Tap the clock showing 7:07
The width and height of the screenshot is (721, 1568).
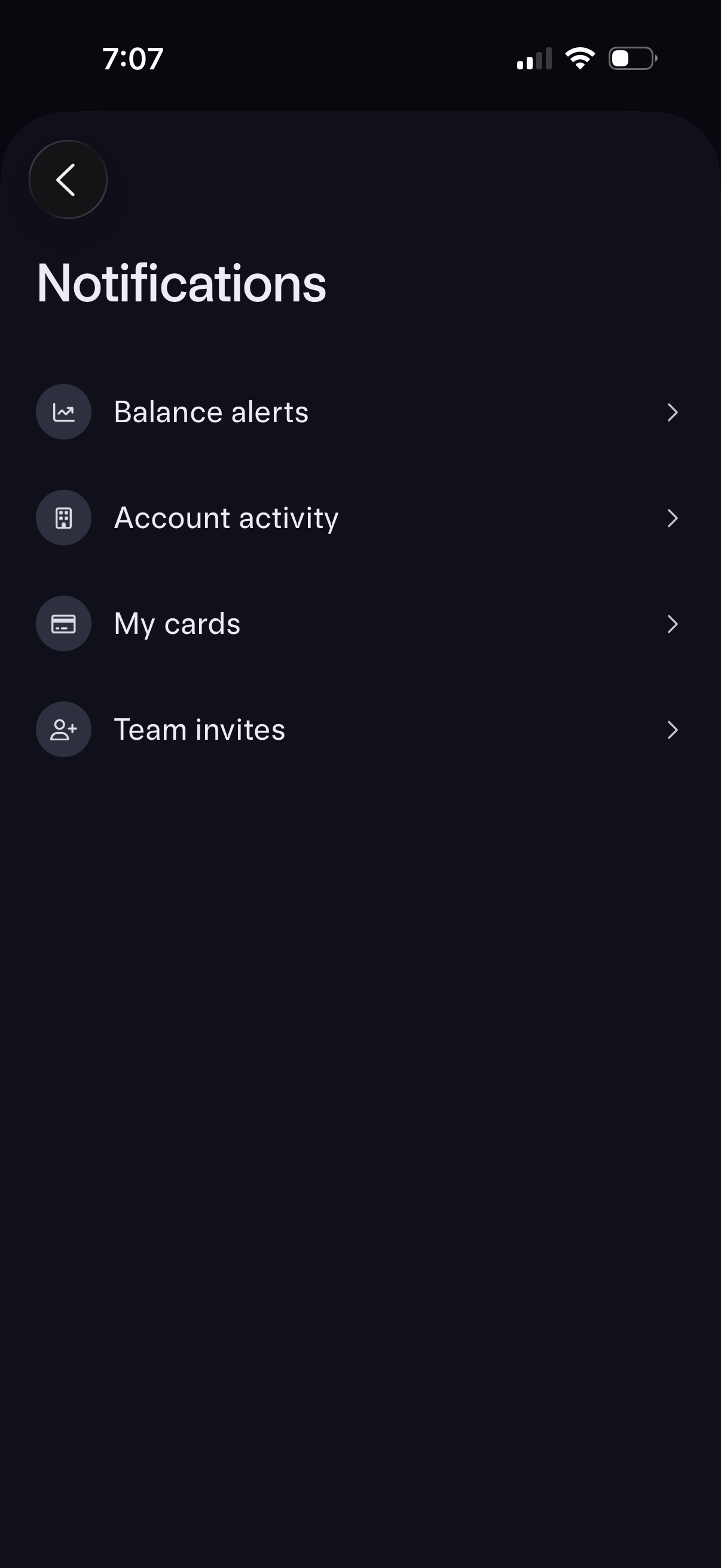tap(133, 58)
